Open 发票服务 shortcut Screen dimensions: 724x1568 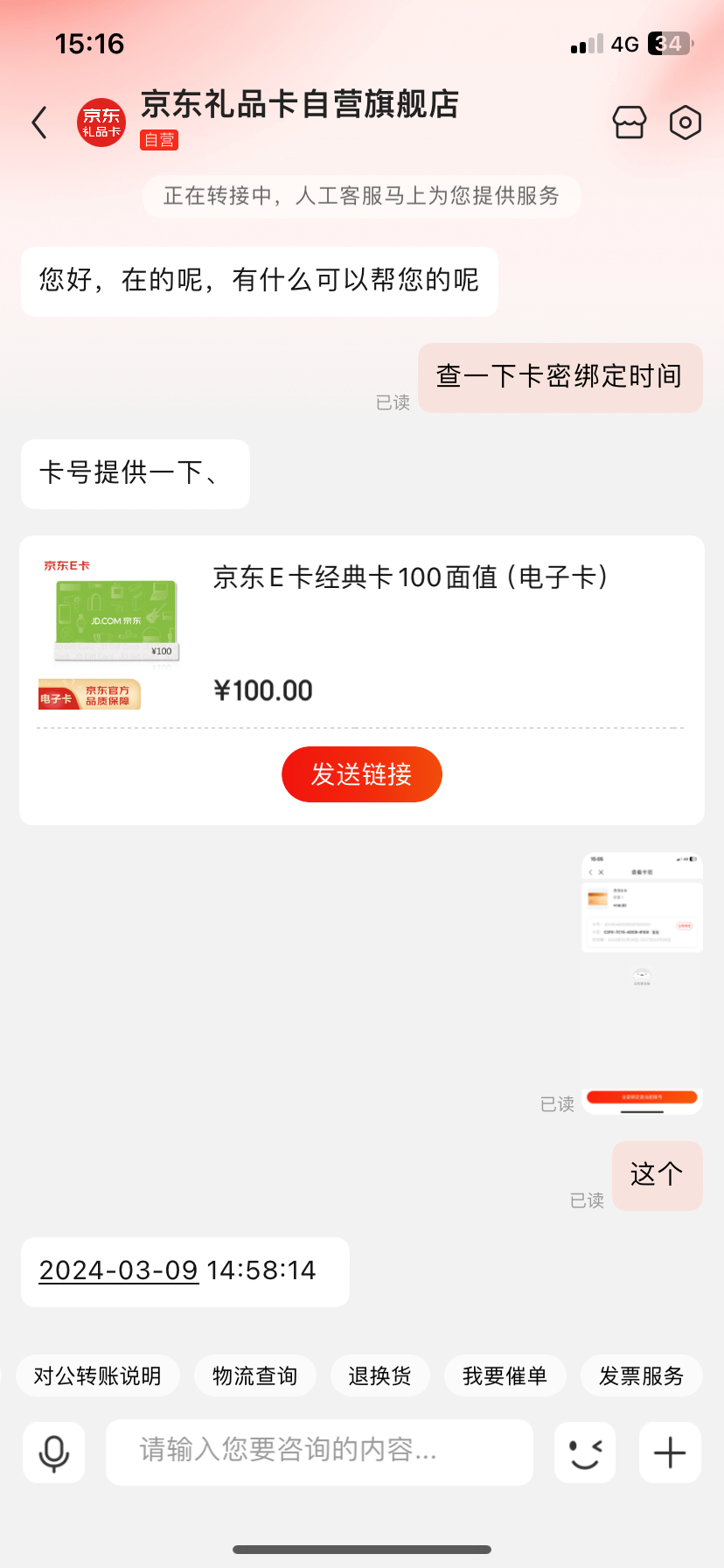click(641, 1376)
